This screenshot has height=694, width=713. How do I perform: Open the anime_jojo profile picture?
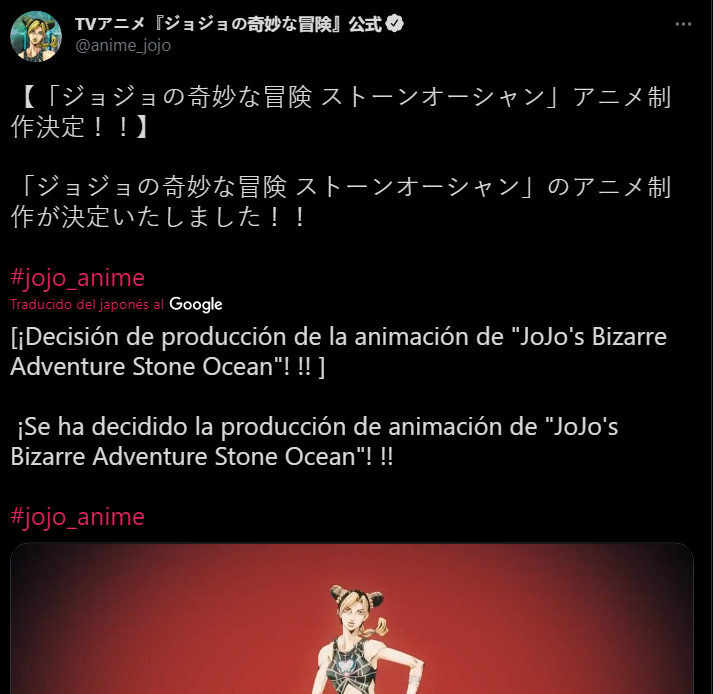pyautogui.click(x=35, y=35)
